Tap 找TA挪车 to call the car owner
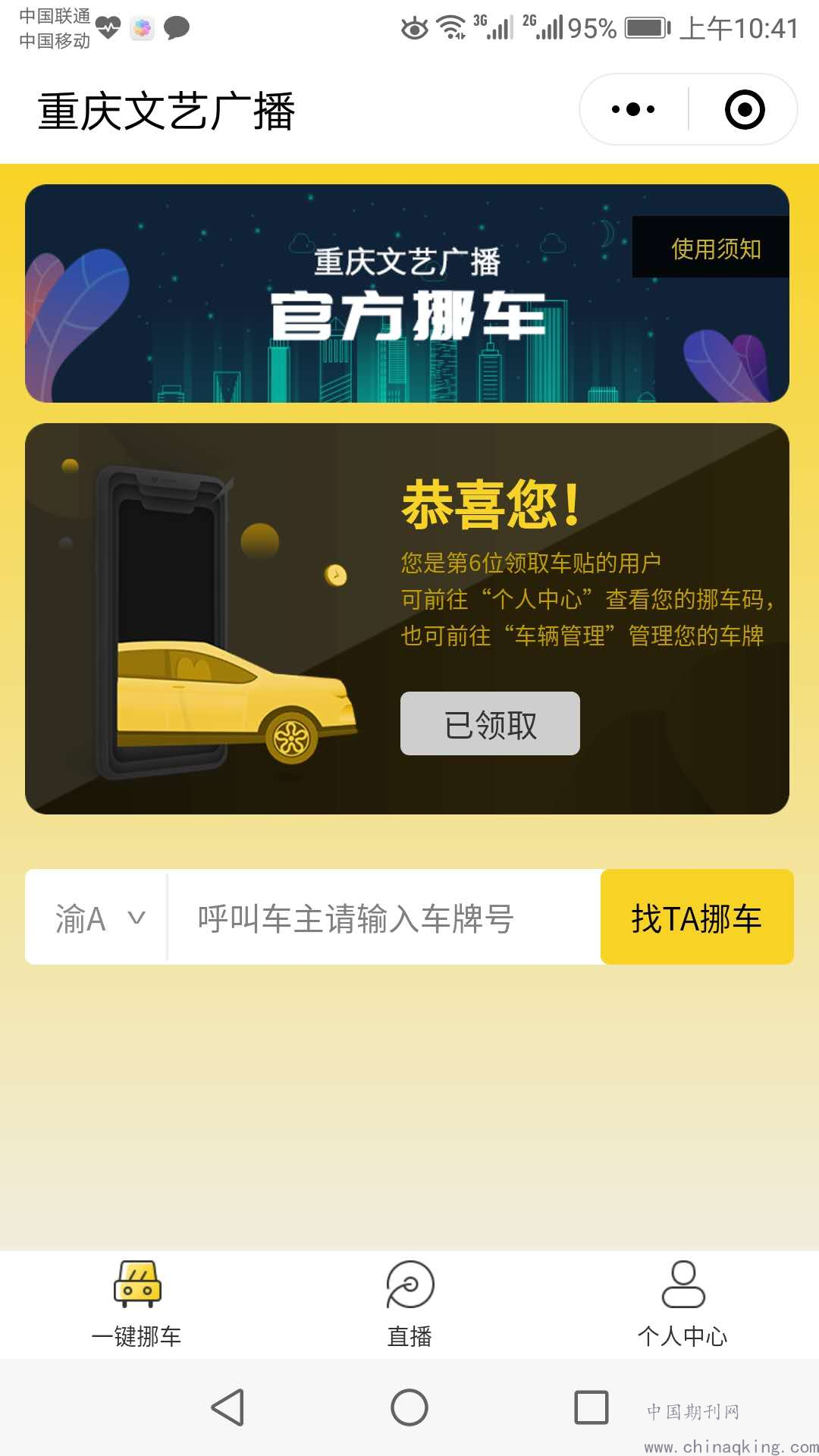819x1456 pixels. point(696,918)
